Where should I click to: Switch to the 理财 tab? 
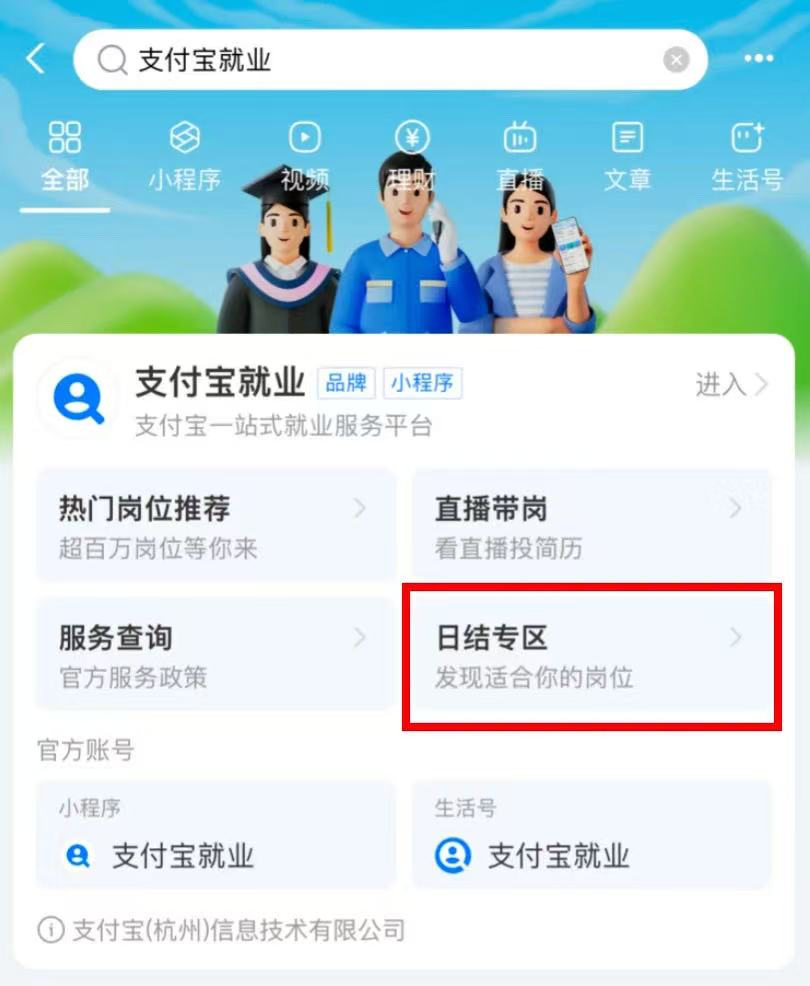pos(412,158)
